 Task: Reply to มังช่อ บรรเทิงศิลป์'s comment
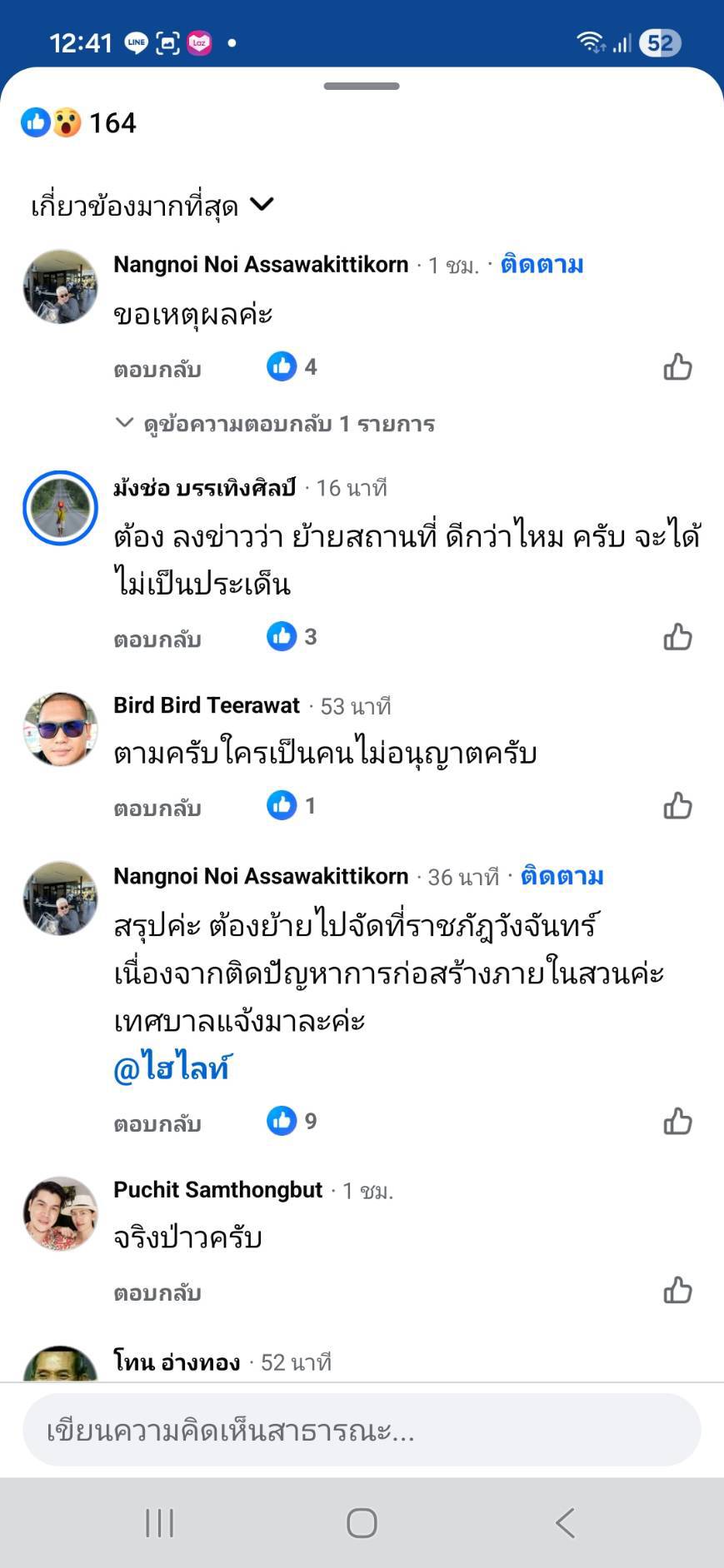(x=157, y=640)
